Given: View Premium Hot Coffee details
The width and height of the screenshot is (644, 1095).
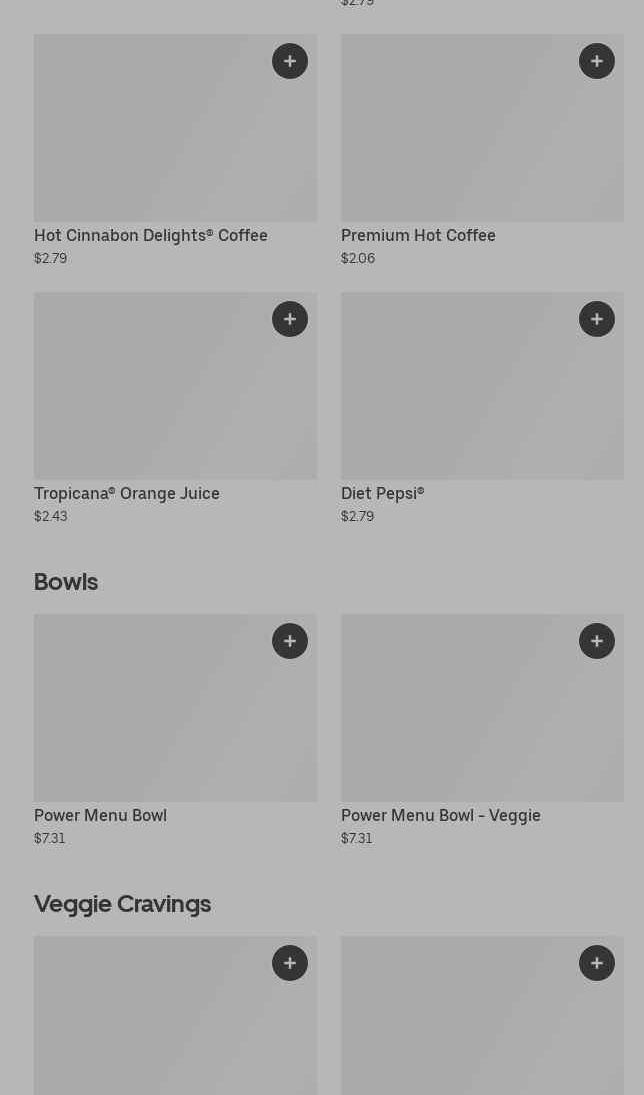Looking at the screenshot, I should [482, 150].
